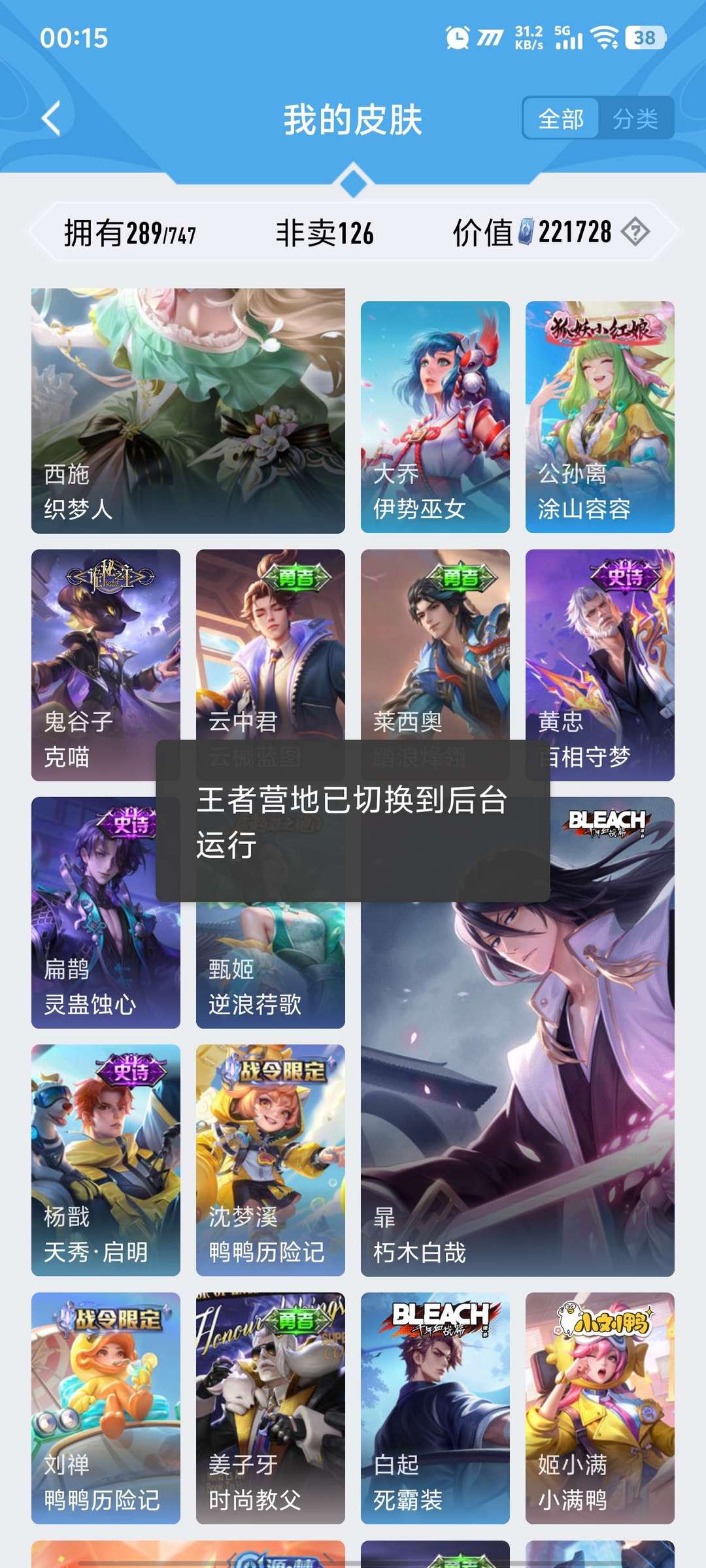View 大乔 伊势巫女 skin
706x1568 pixels.
coord(435,416)
